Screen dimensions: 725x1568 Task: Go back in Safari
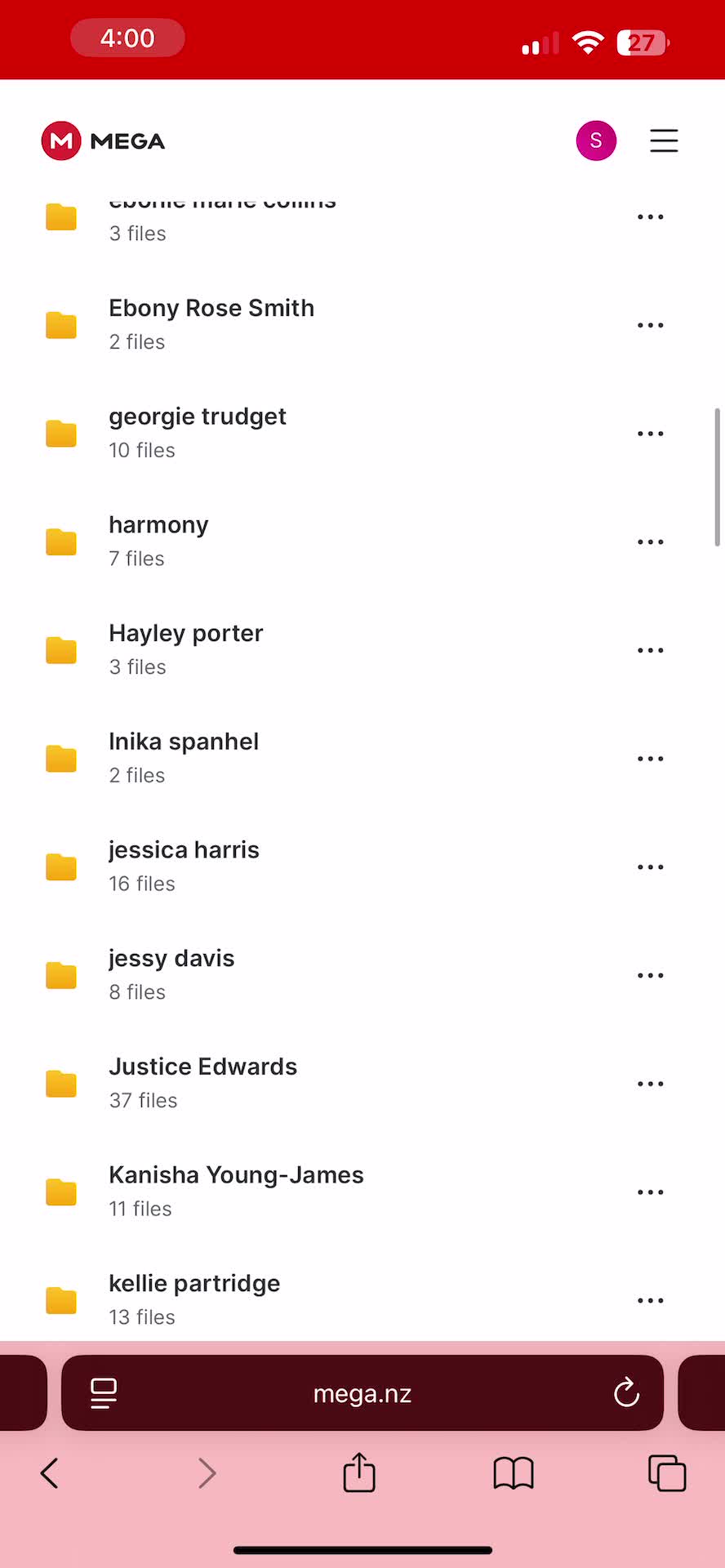50,1473
